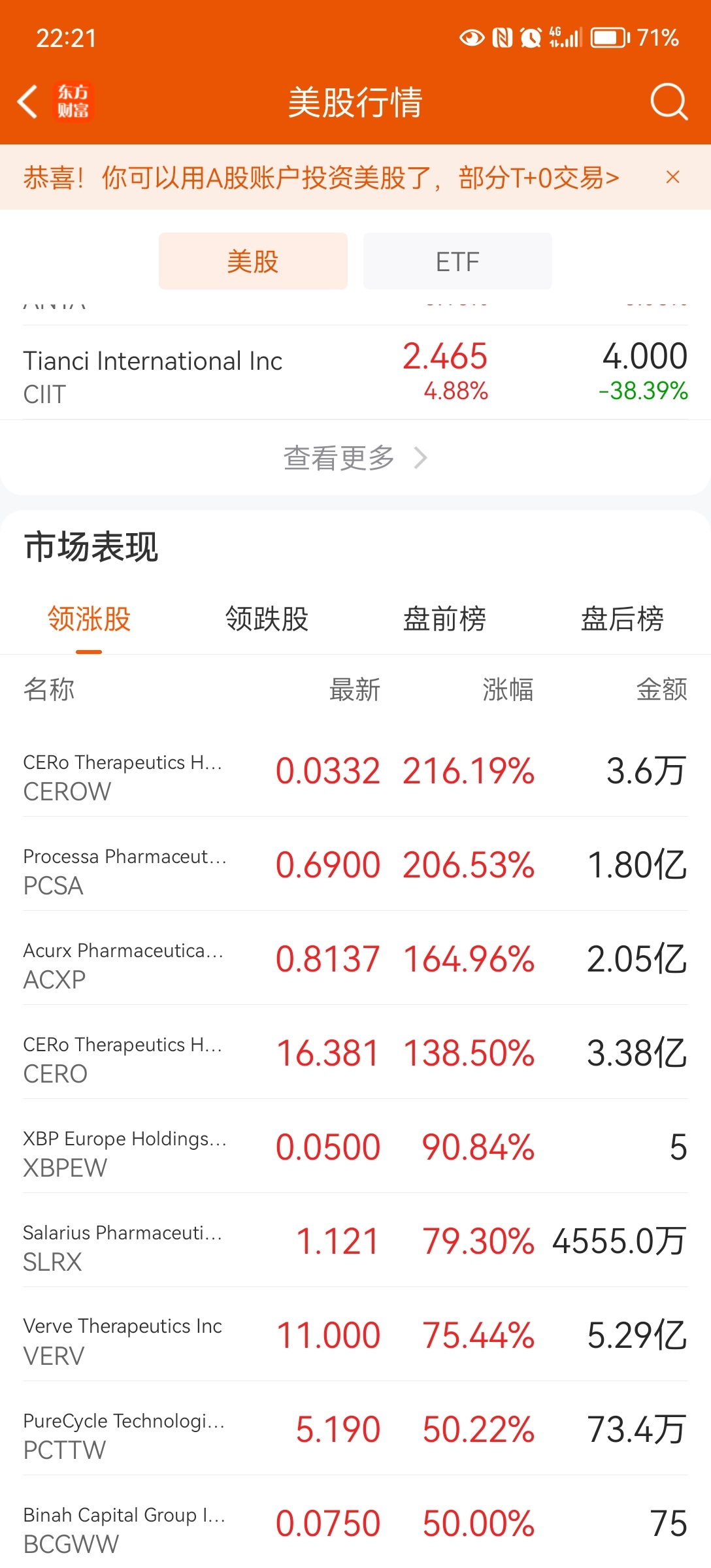This screenshot has width=711, height=1568.
Task: Open Acurx Pharmaceuticals ACXP row
Action: coord(355,958)
